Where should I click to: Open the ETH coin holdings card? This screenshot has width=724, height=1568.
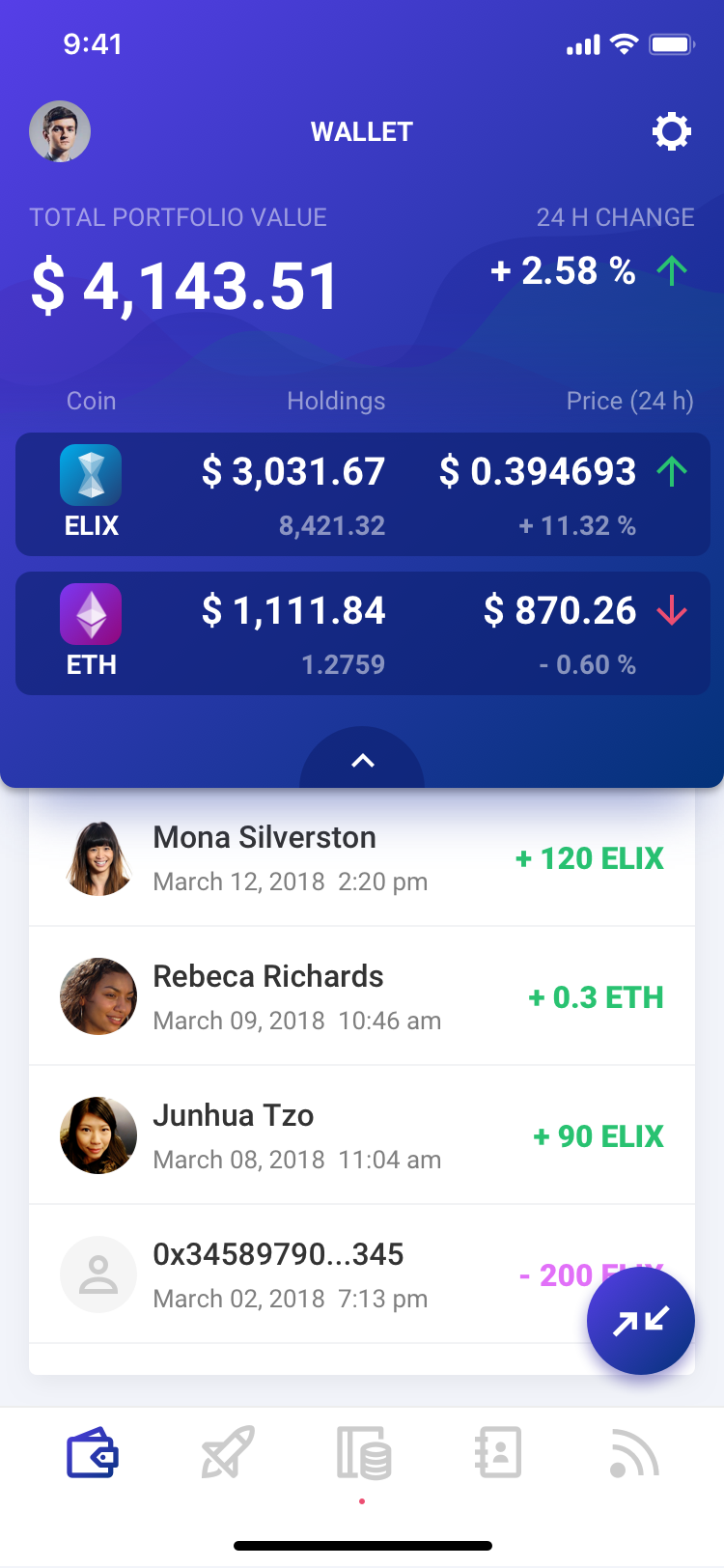tap(362, 633)
